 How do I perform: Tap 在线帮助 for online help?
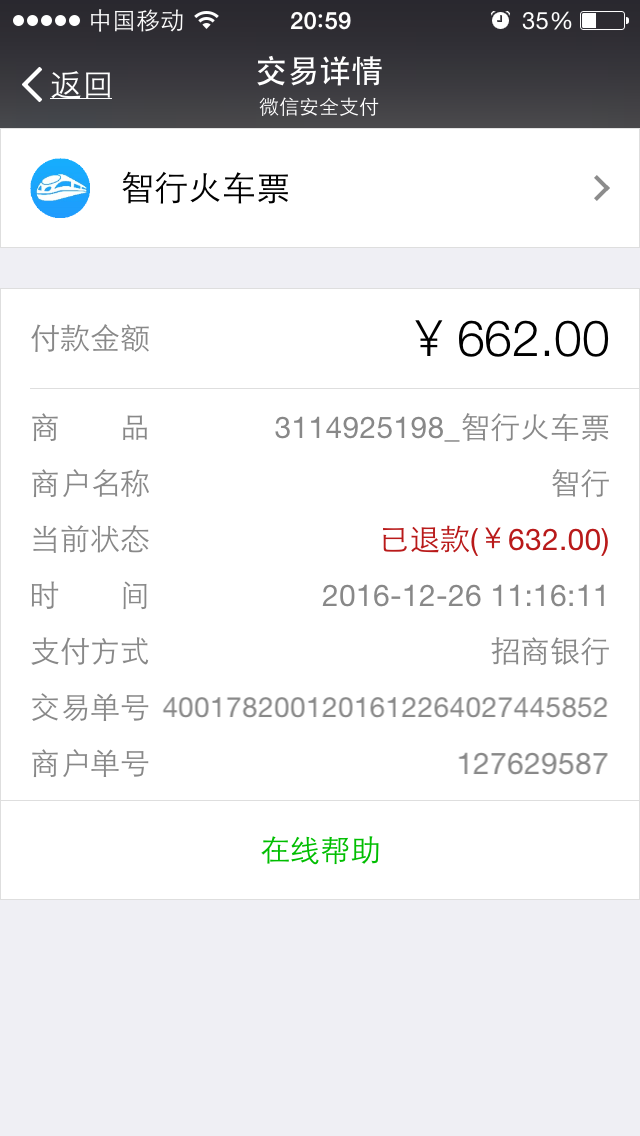click(x=320, y=850)
